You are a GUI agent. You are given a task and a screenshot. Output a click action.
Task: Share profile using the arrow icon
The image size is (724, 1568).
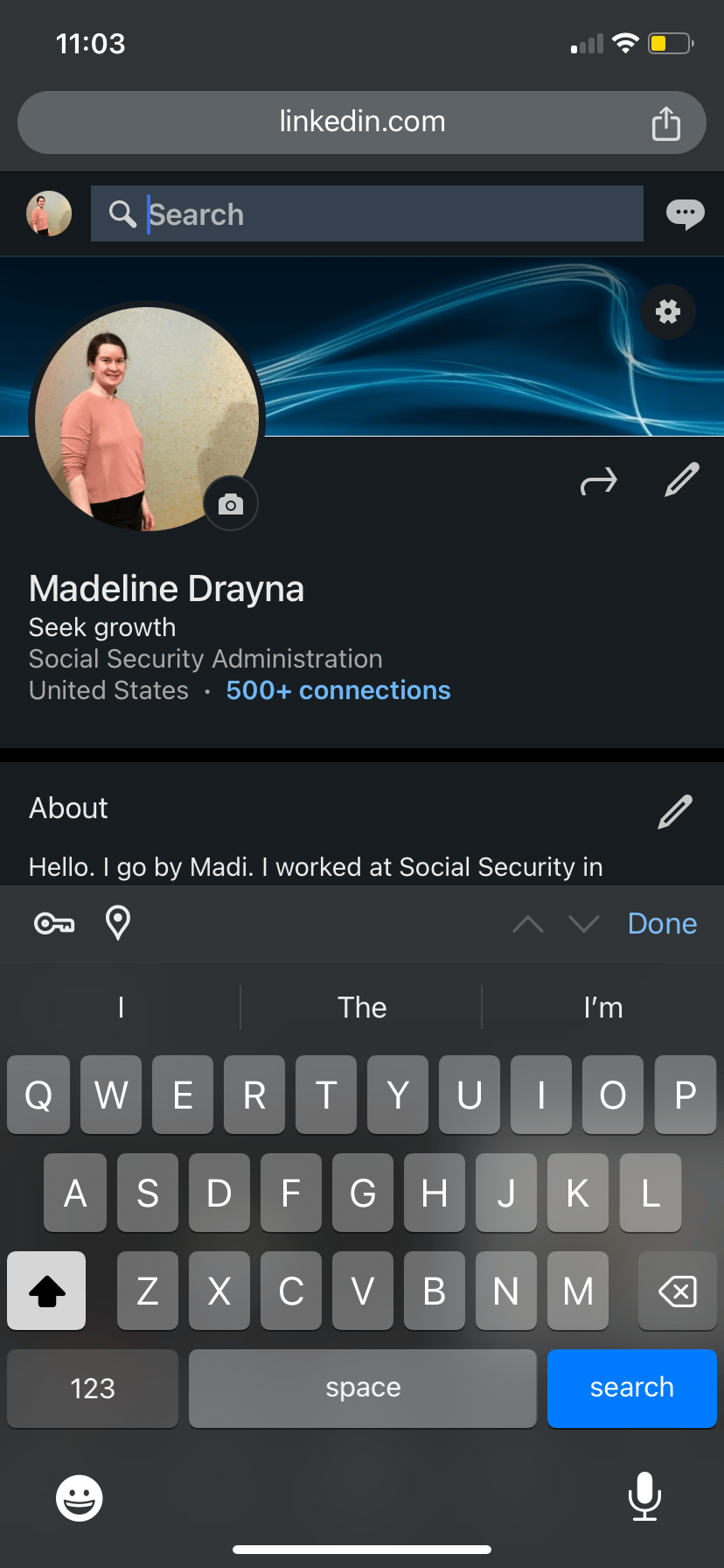pos(599,481)
